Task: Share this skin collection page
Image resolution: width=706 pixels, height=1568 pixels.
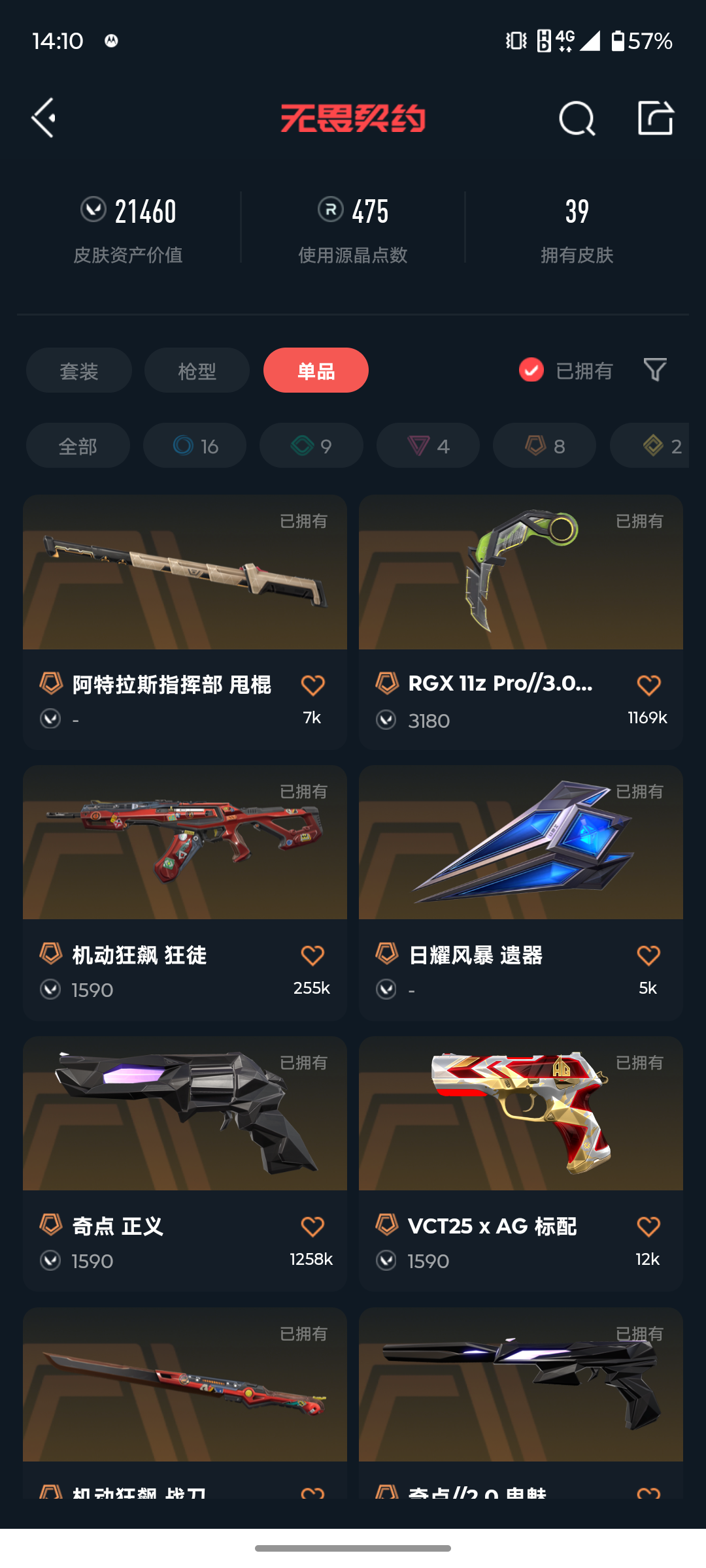Action: [x=656, y=118]
